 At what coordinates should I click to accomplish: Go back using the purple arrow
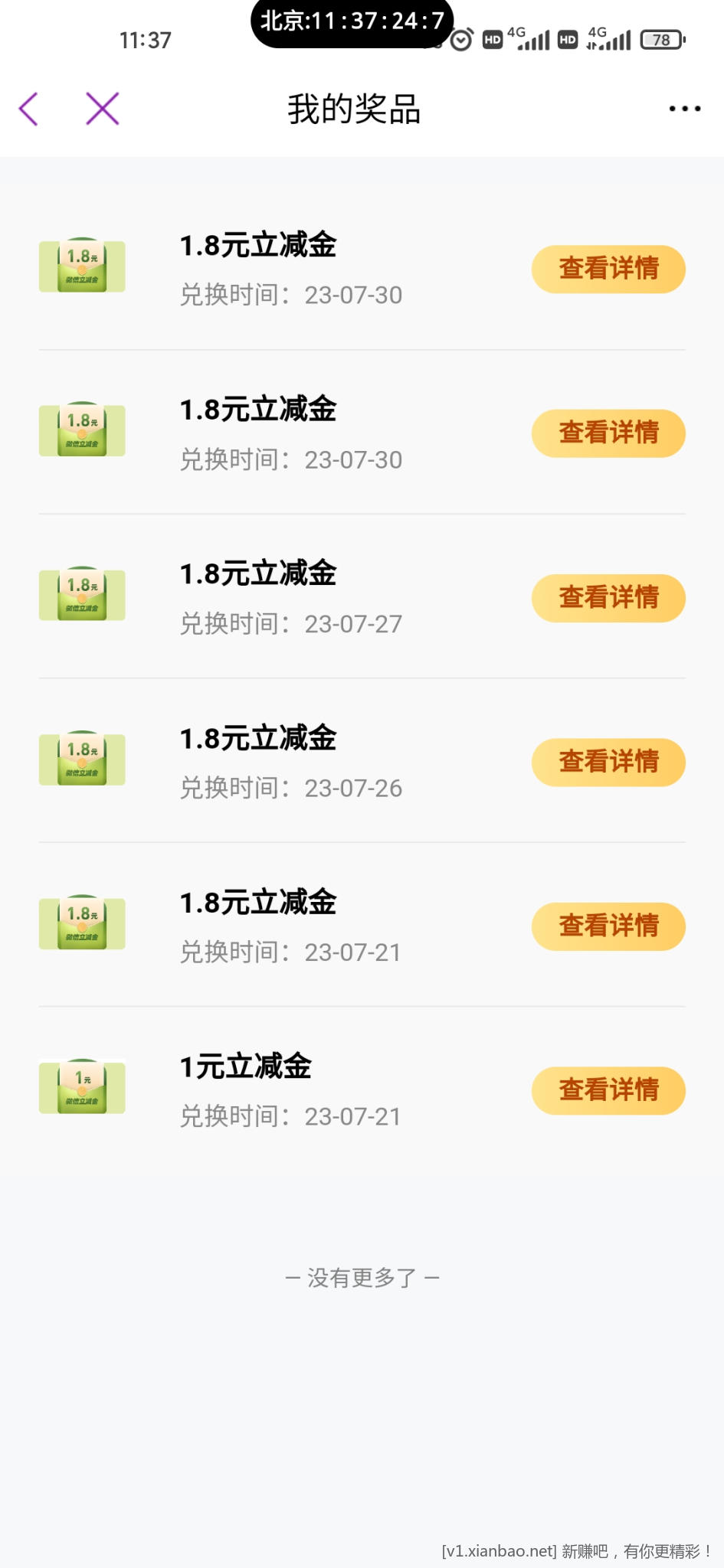pos(29,109)
